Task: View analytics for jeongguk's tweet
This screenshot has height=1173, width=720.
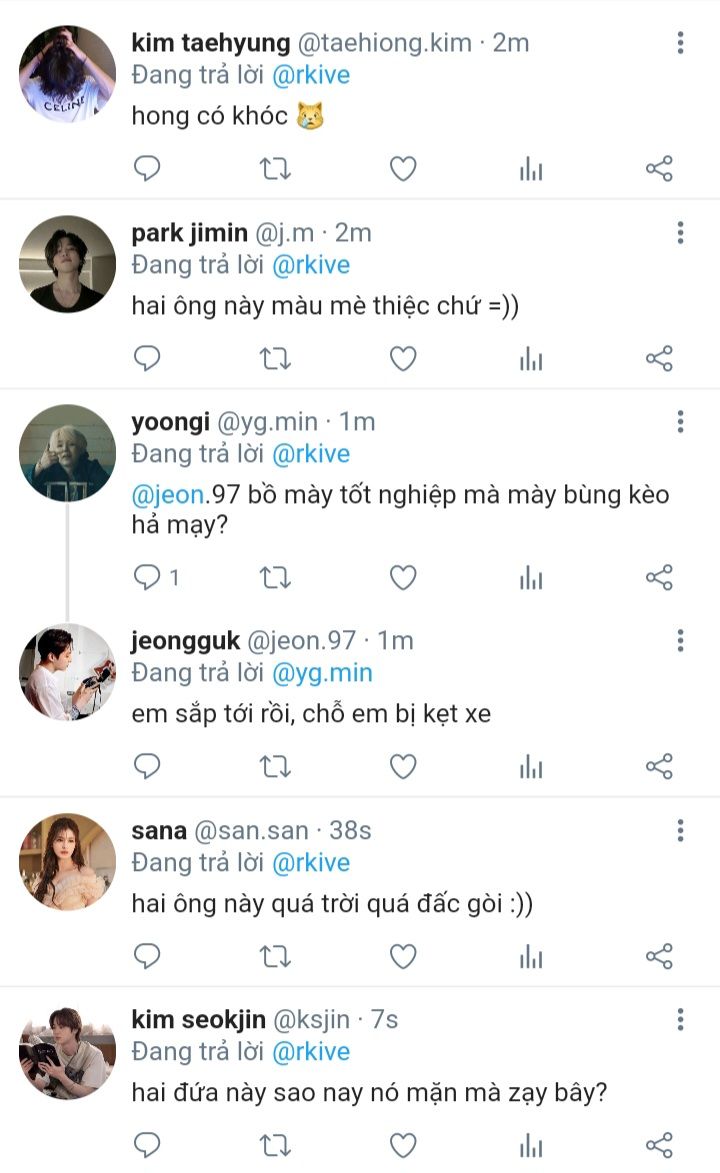Action: (x=531, y=766)
